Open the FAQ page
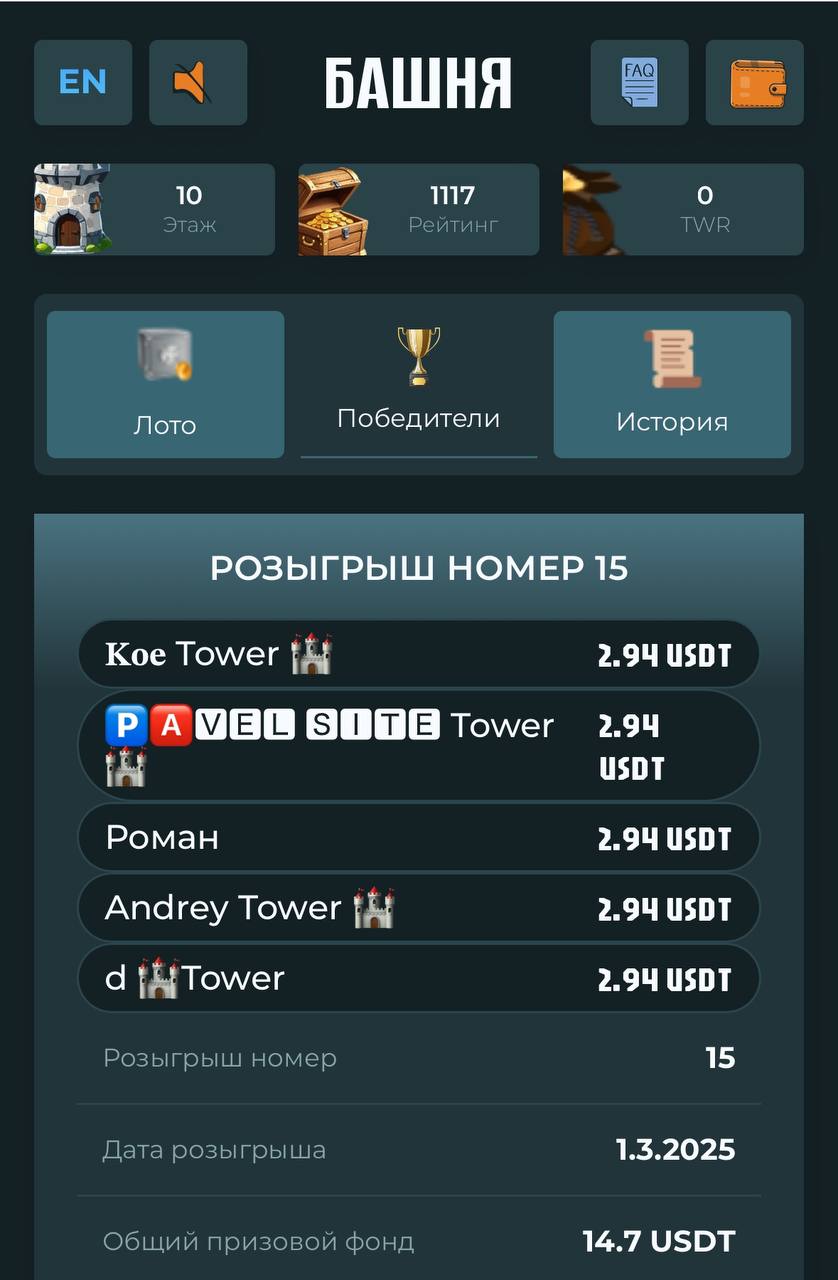 click(x=639, y=83)
